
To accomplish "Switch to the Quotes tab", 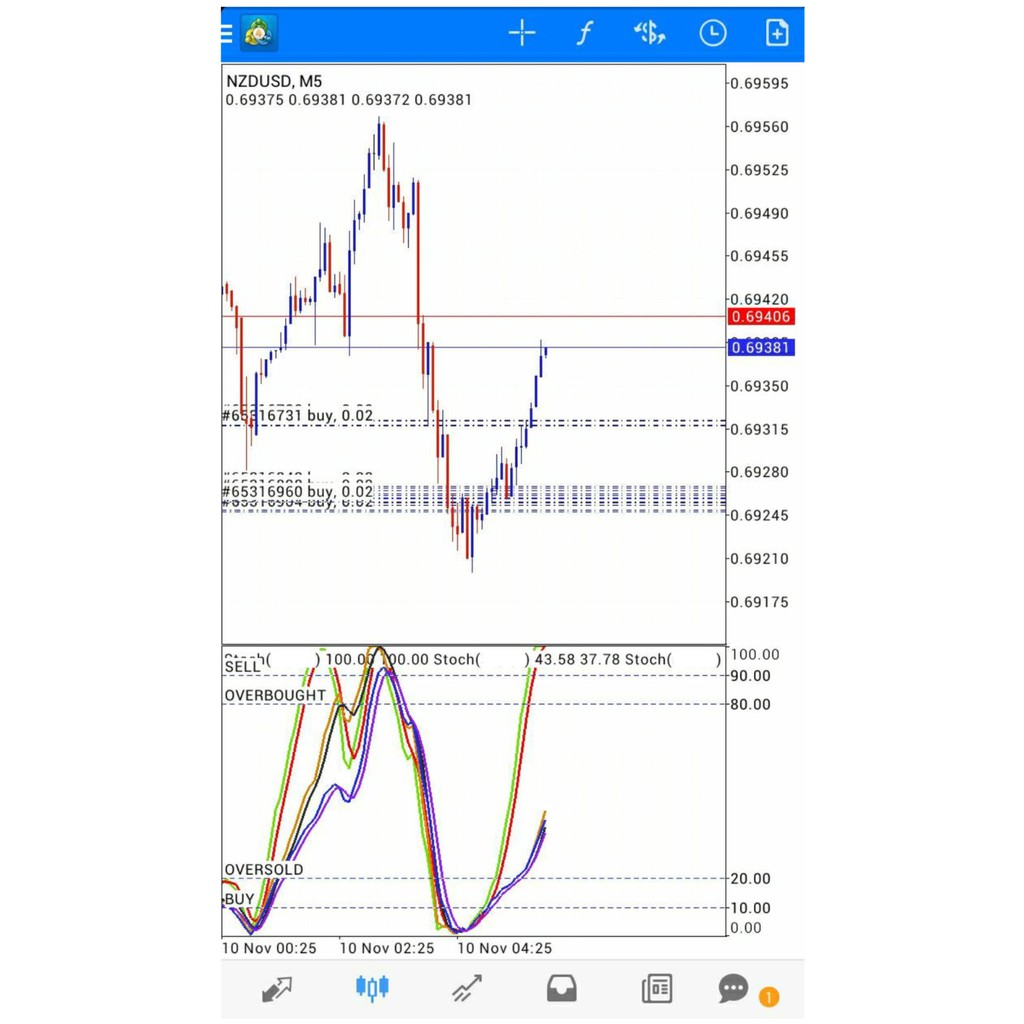I will [x=276, y=990].
